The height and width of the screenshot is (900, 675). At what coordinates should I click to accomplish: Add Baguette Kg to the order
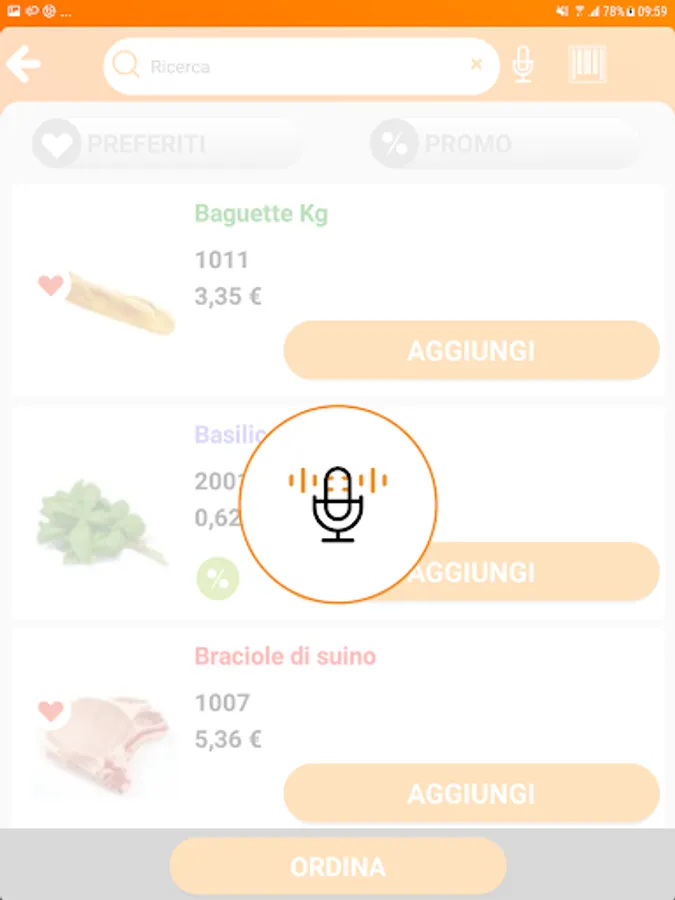[471, 351]
